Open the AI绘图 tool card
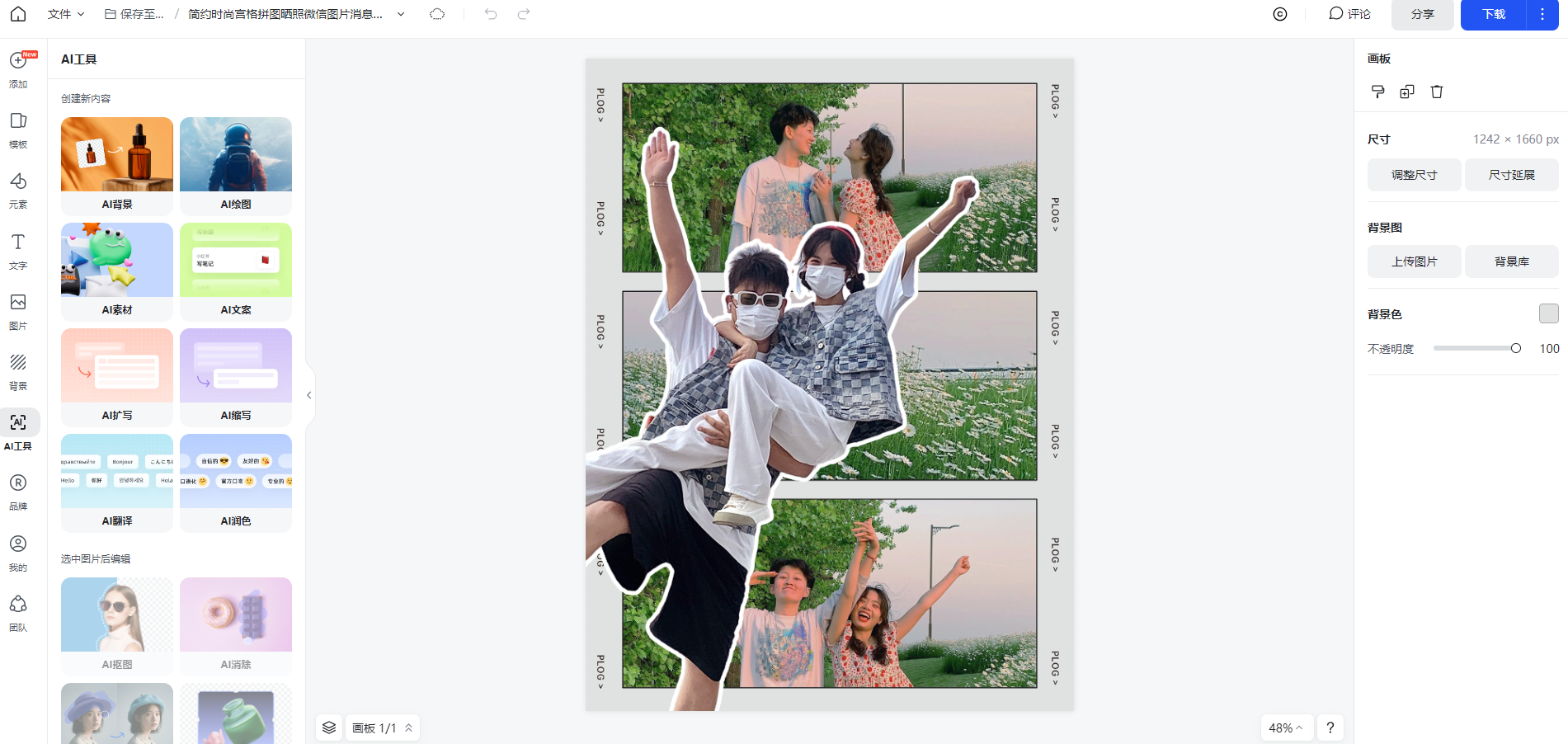 point(235,164)
